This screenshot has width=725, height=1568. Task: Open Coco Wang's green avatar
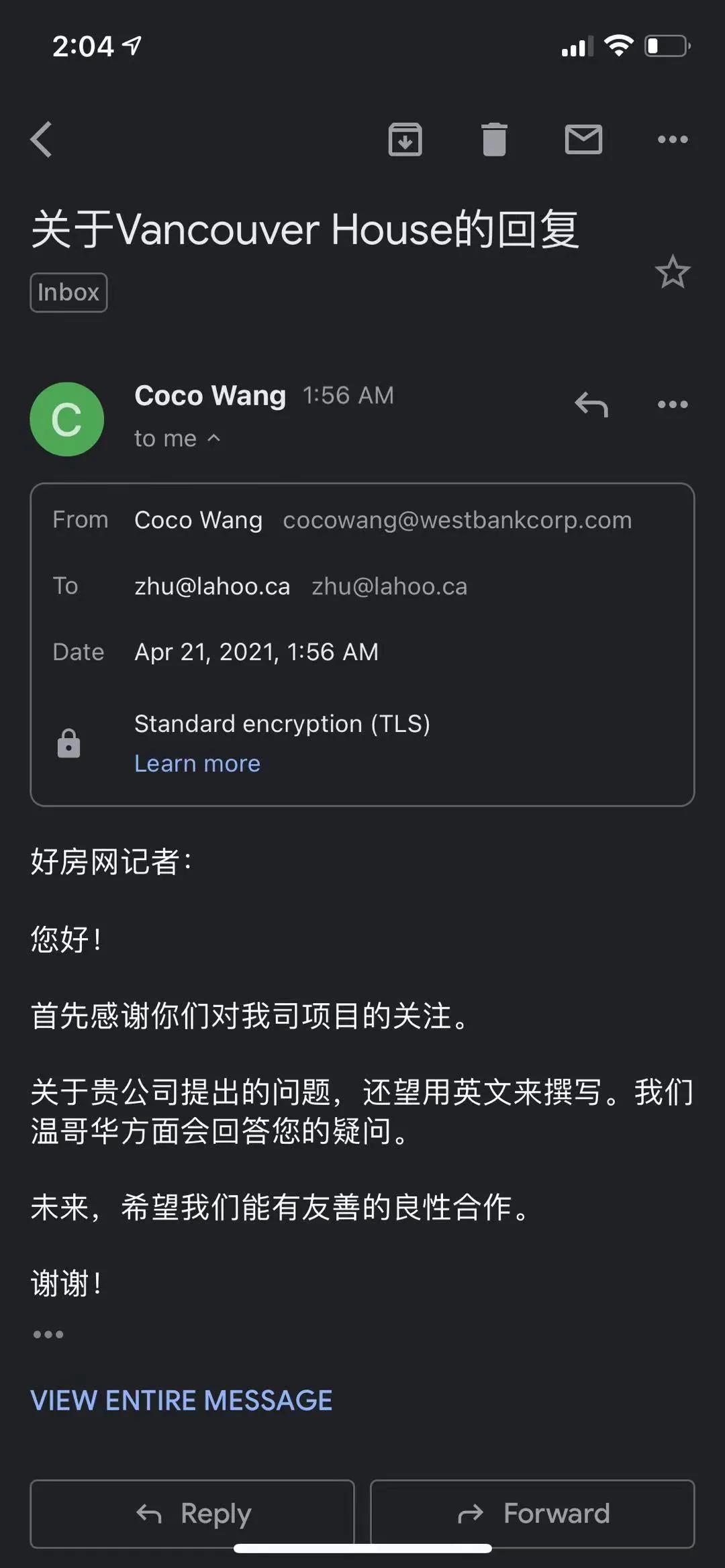(x=67, y=419)
